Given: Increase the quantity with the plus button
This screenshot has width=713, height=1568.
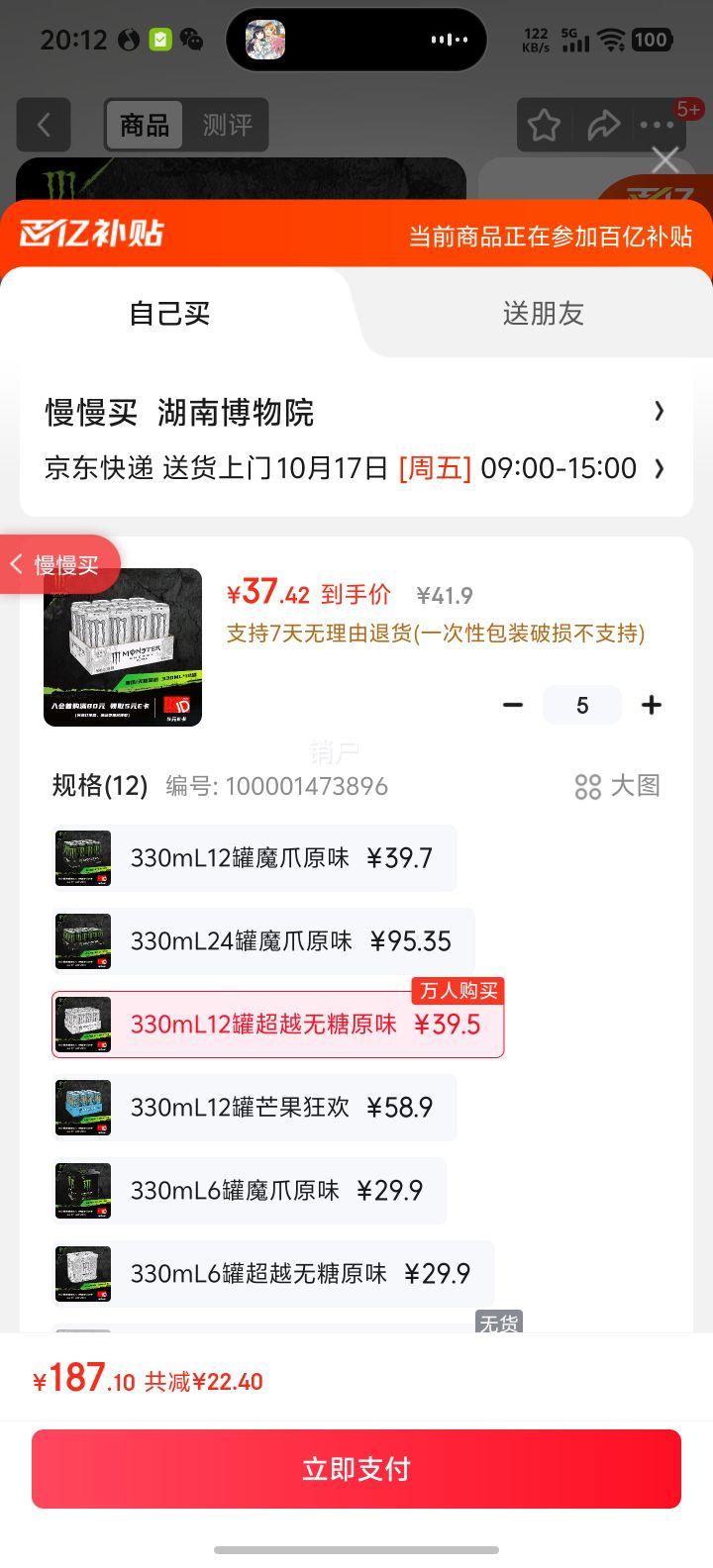Looking at the screenshot, I should click(651, 705).
